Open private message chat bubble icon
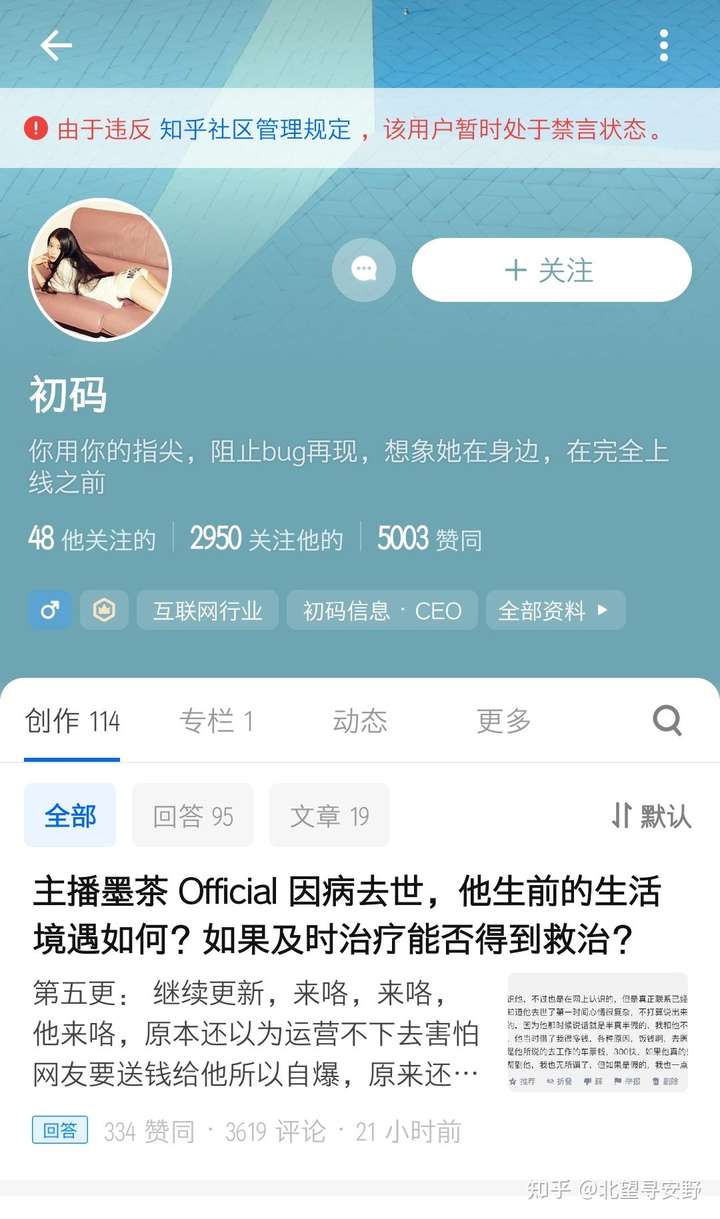This screenshot has width=720, height=1219. (x=363, y=269)
